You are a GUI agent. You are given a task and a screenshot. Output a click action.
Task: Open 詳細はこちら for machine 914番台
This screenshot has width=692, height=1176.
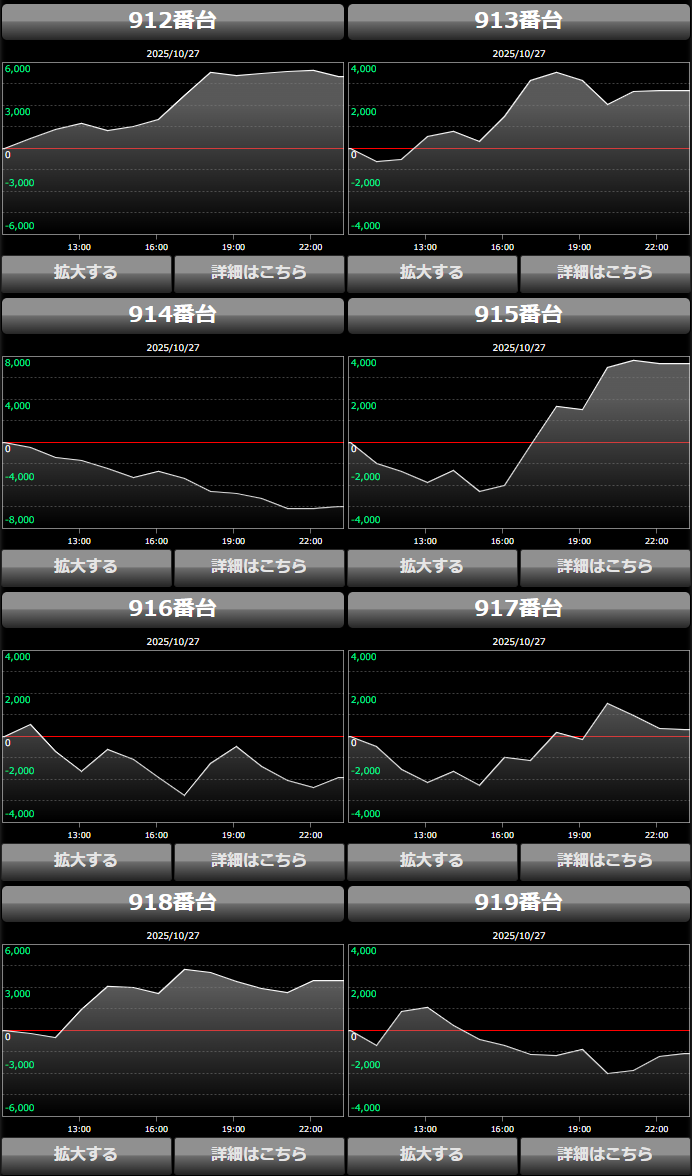[259, 566]
